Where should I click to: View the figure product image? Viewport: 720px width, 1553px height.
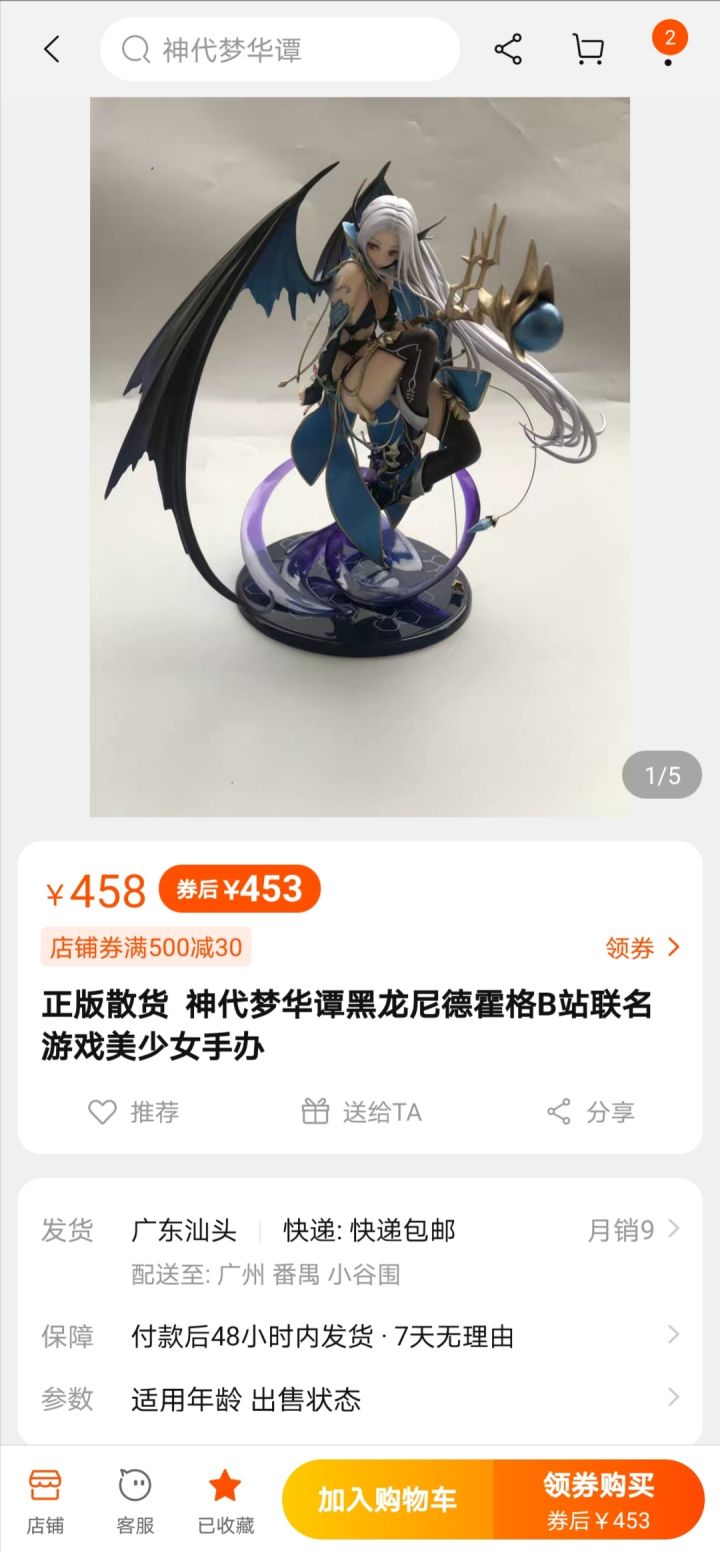(360, 456)
